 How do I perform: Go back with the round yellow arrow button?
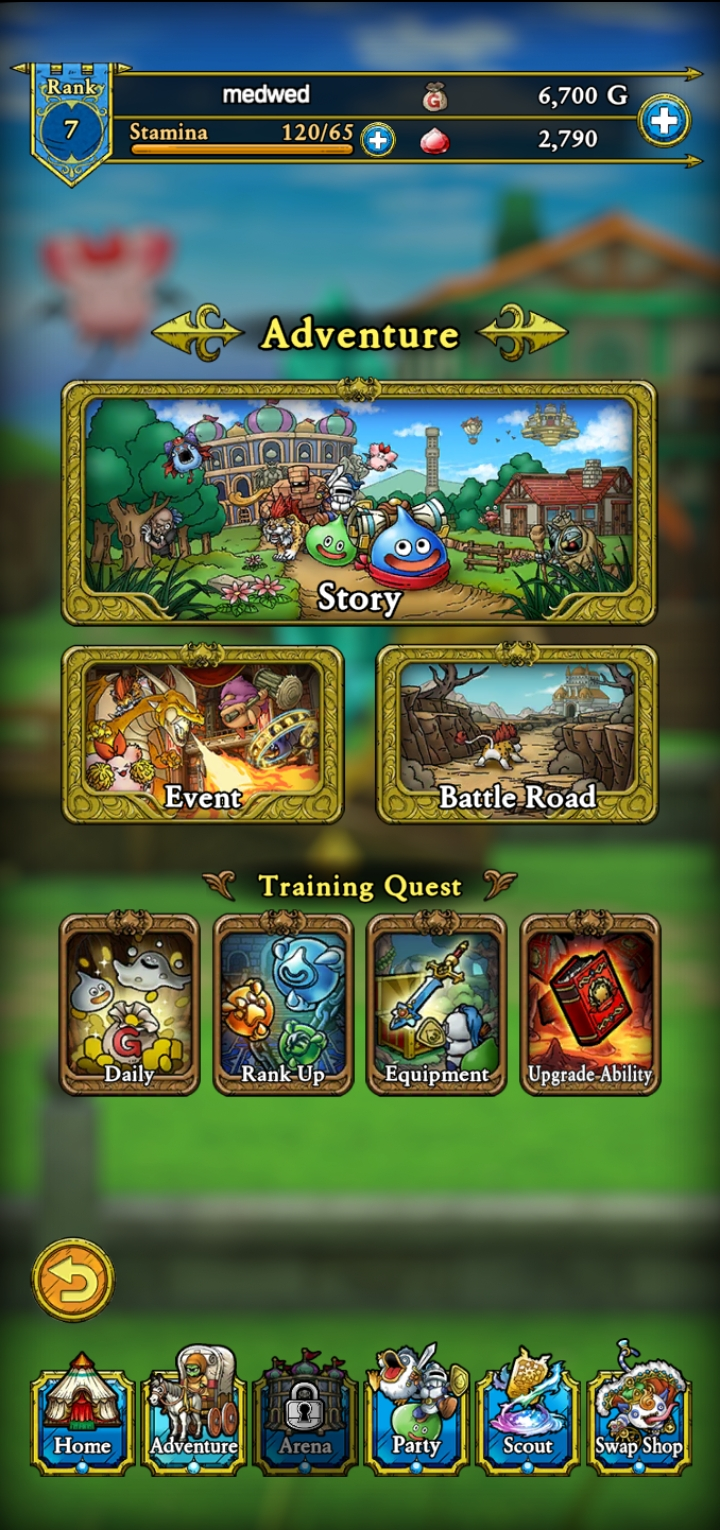[x=73, y=1279]
